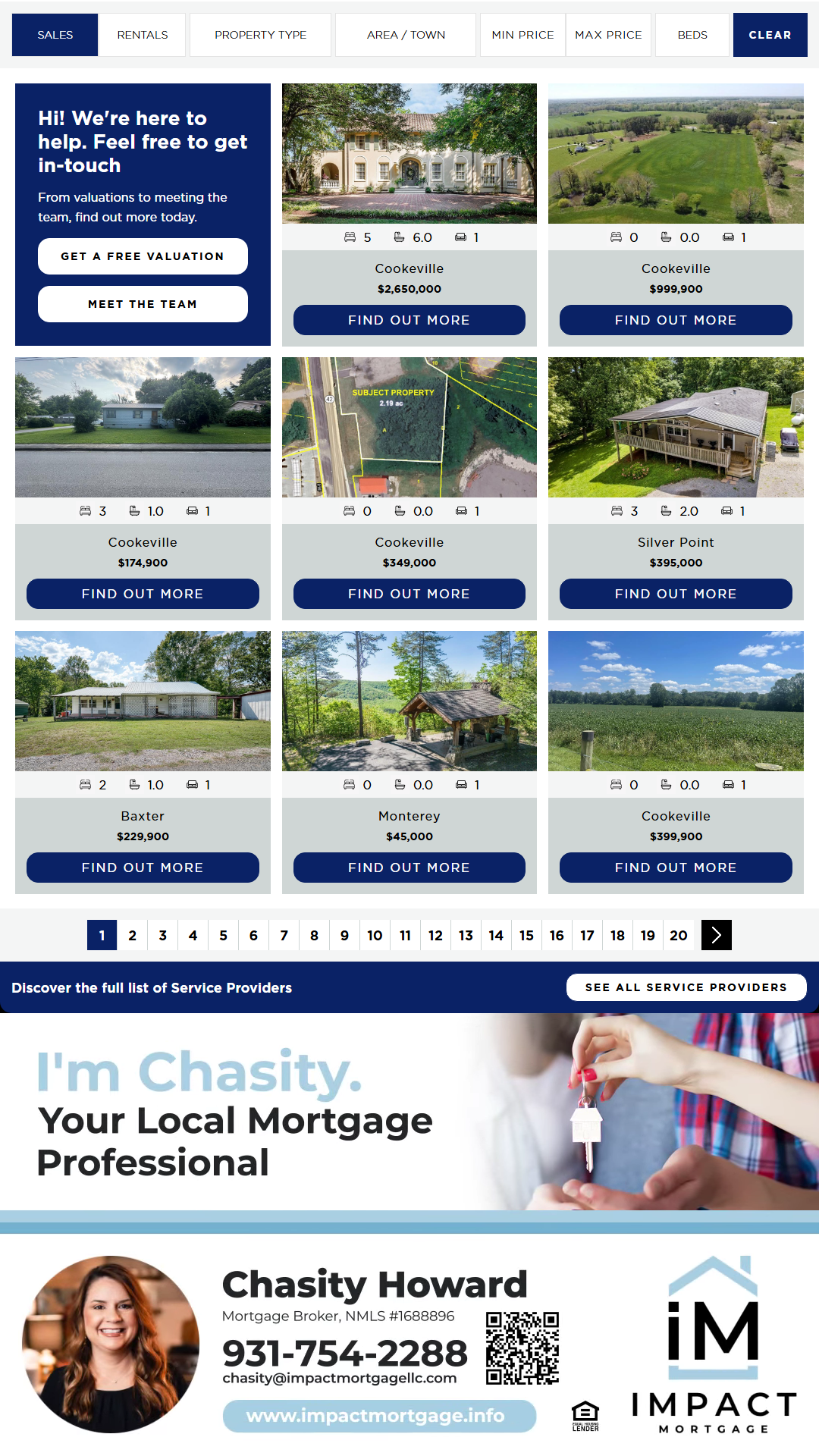Go to results page 2

[x=133, y=935]
